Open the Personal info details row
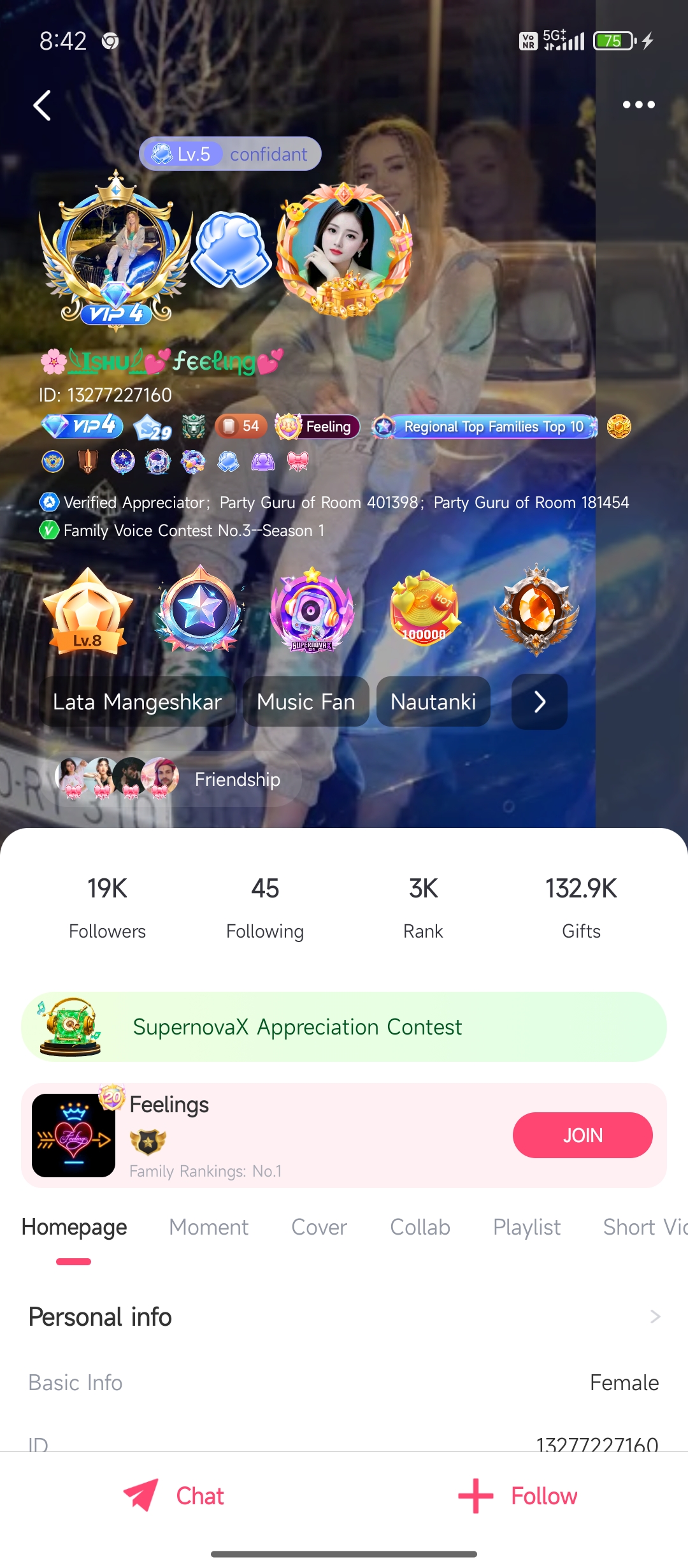688x1568 pixels. [x=344, y=1317]
